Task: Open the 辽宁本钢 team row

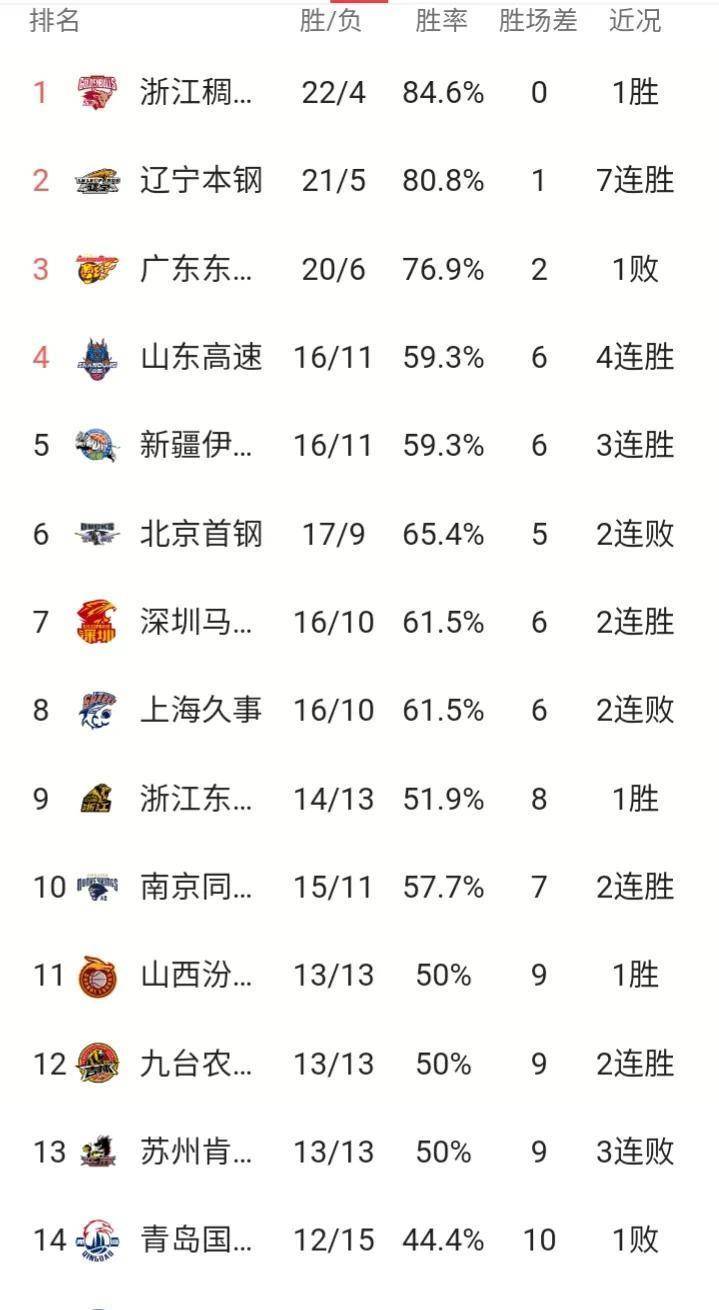Action: click(359, 181)
